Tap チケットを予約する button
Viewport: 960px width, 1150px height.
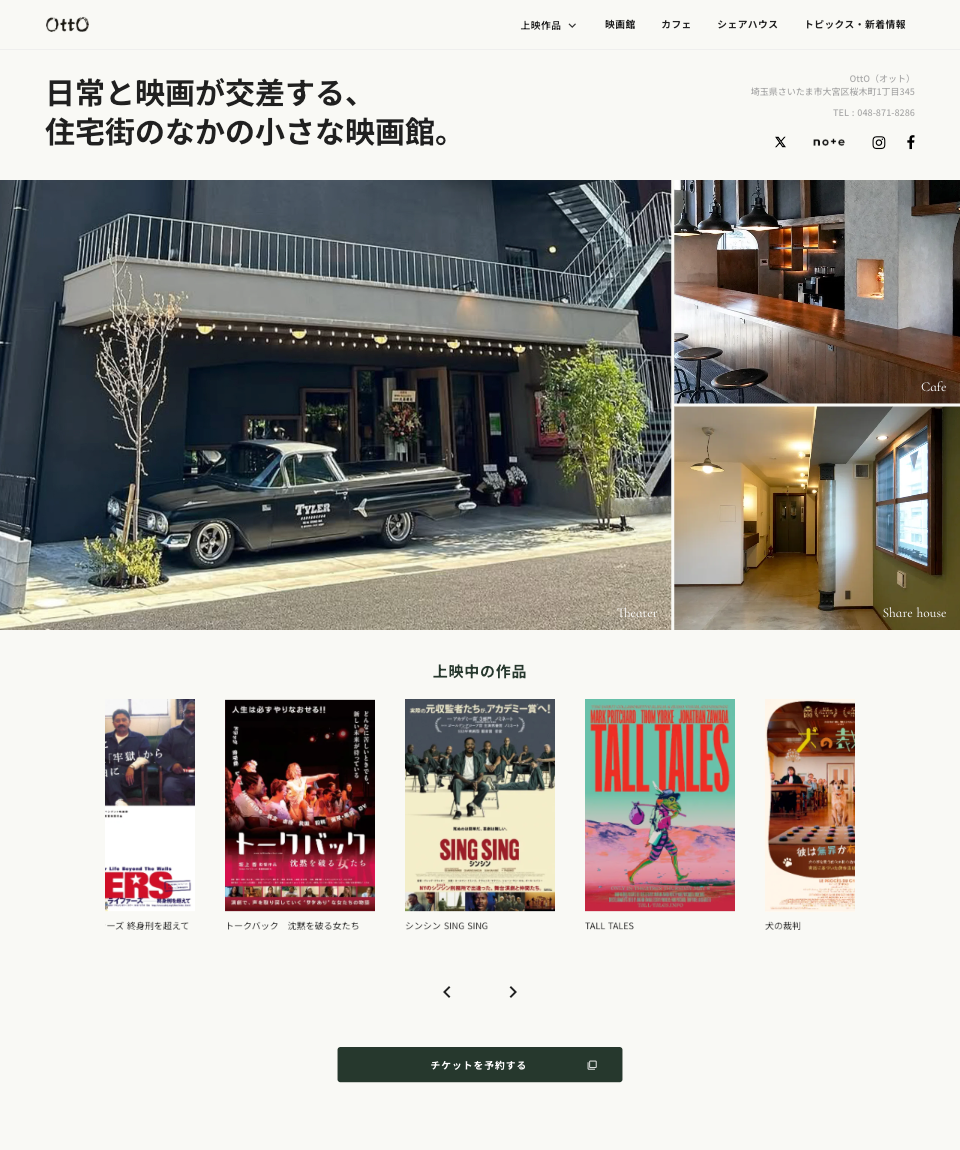480,1065
